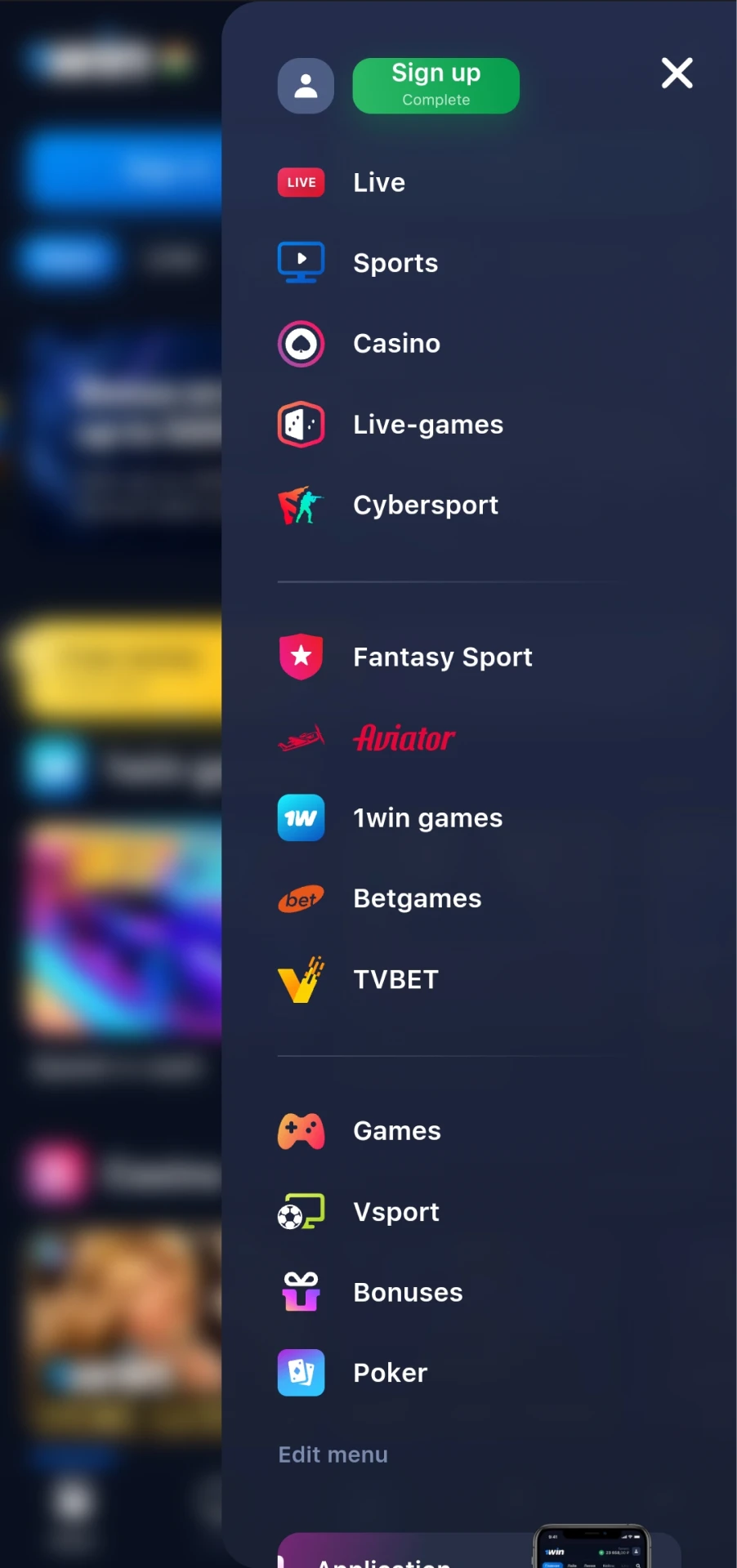
Task: Open 1win games
Action: [427, 818]
